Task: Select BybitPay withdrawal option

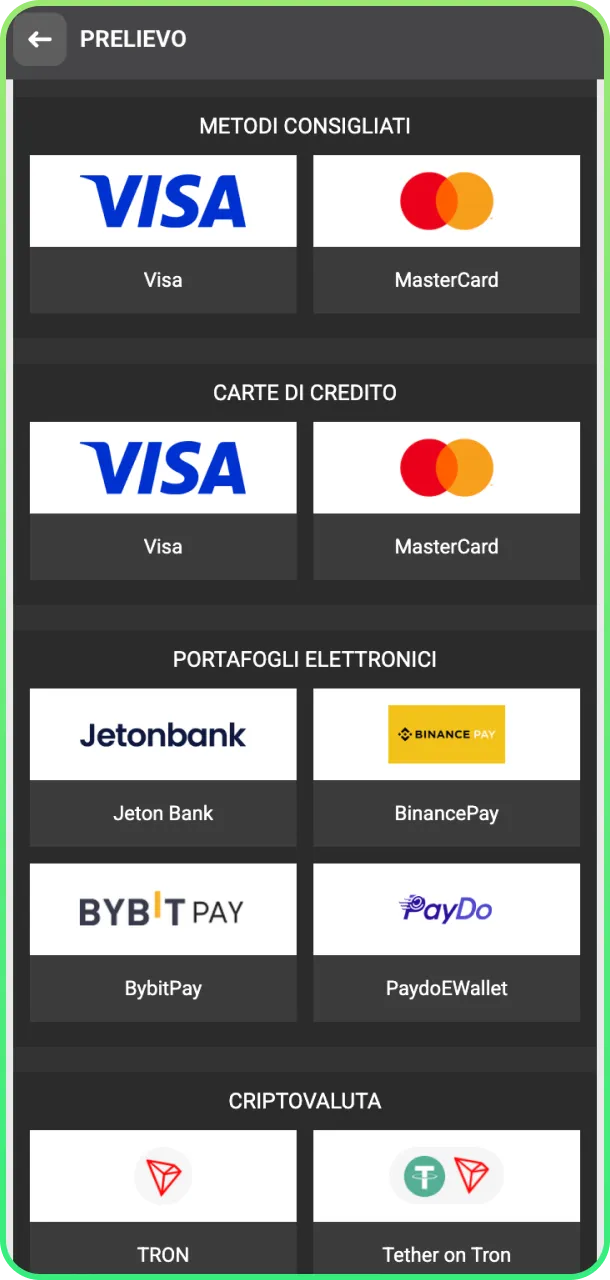Action: click(x=163, y=942)
